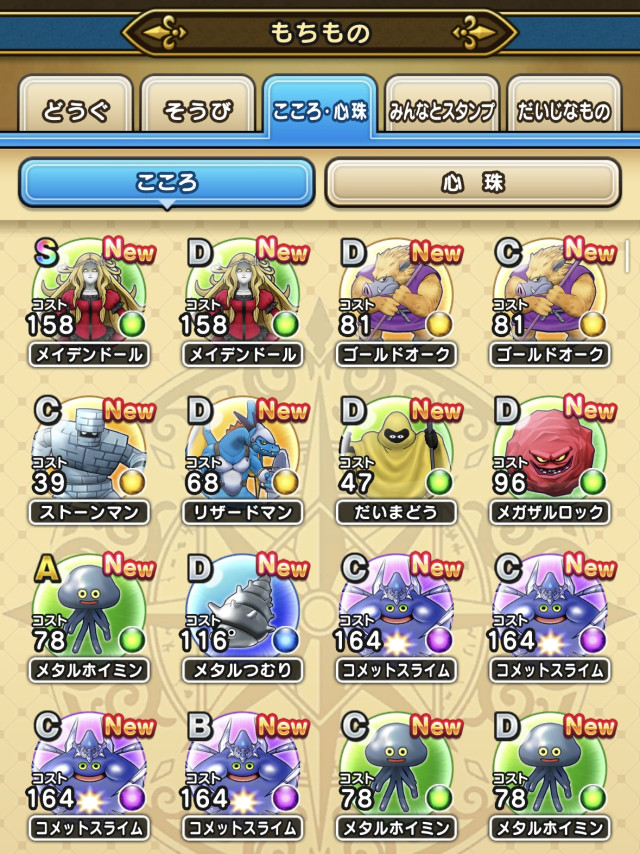Open the だいじなもの tab
Viewport: 640px width, 854px height.
564,111
